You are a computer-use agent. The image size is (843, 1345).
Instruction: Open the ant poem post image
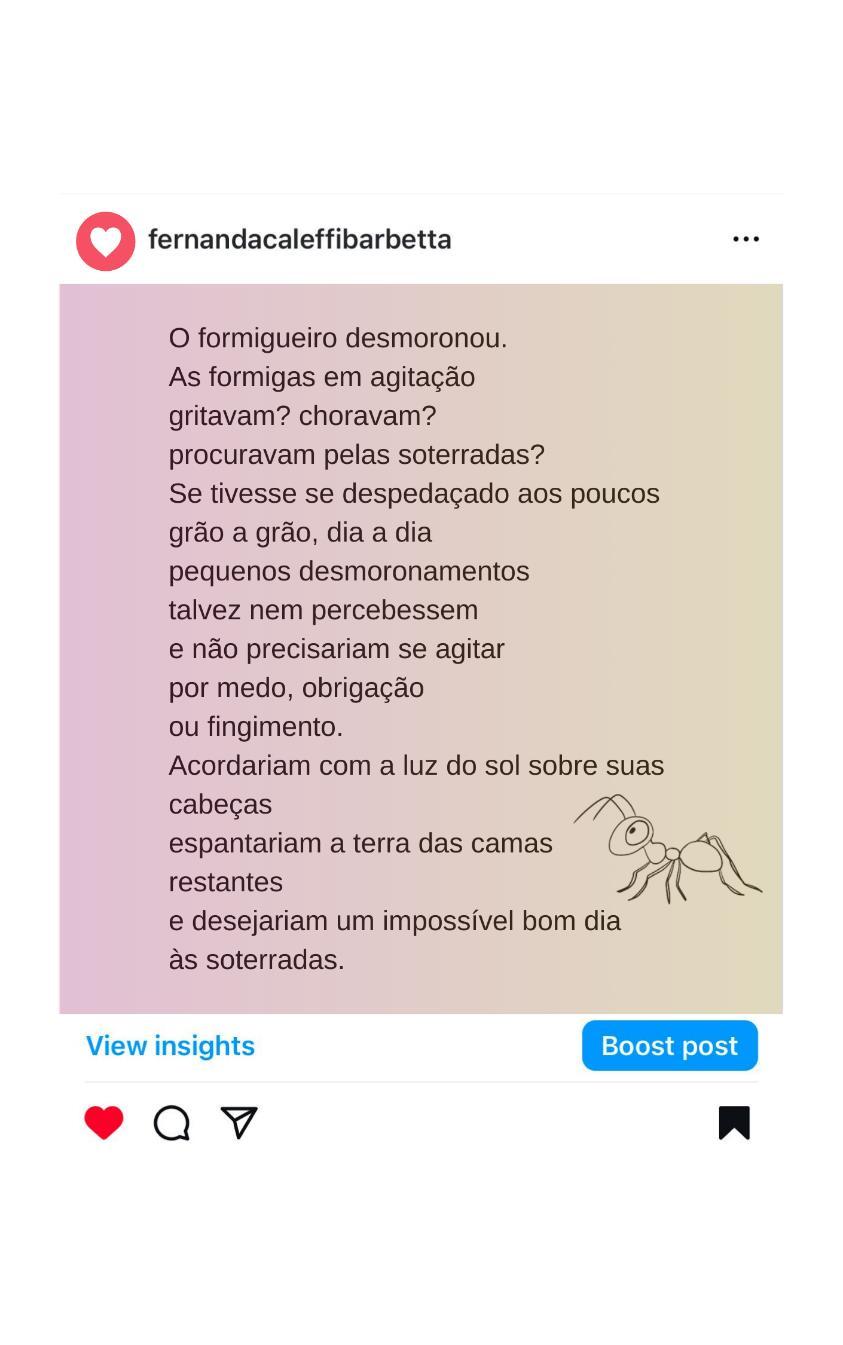(x=420, y=648)
